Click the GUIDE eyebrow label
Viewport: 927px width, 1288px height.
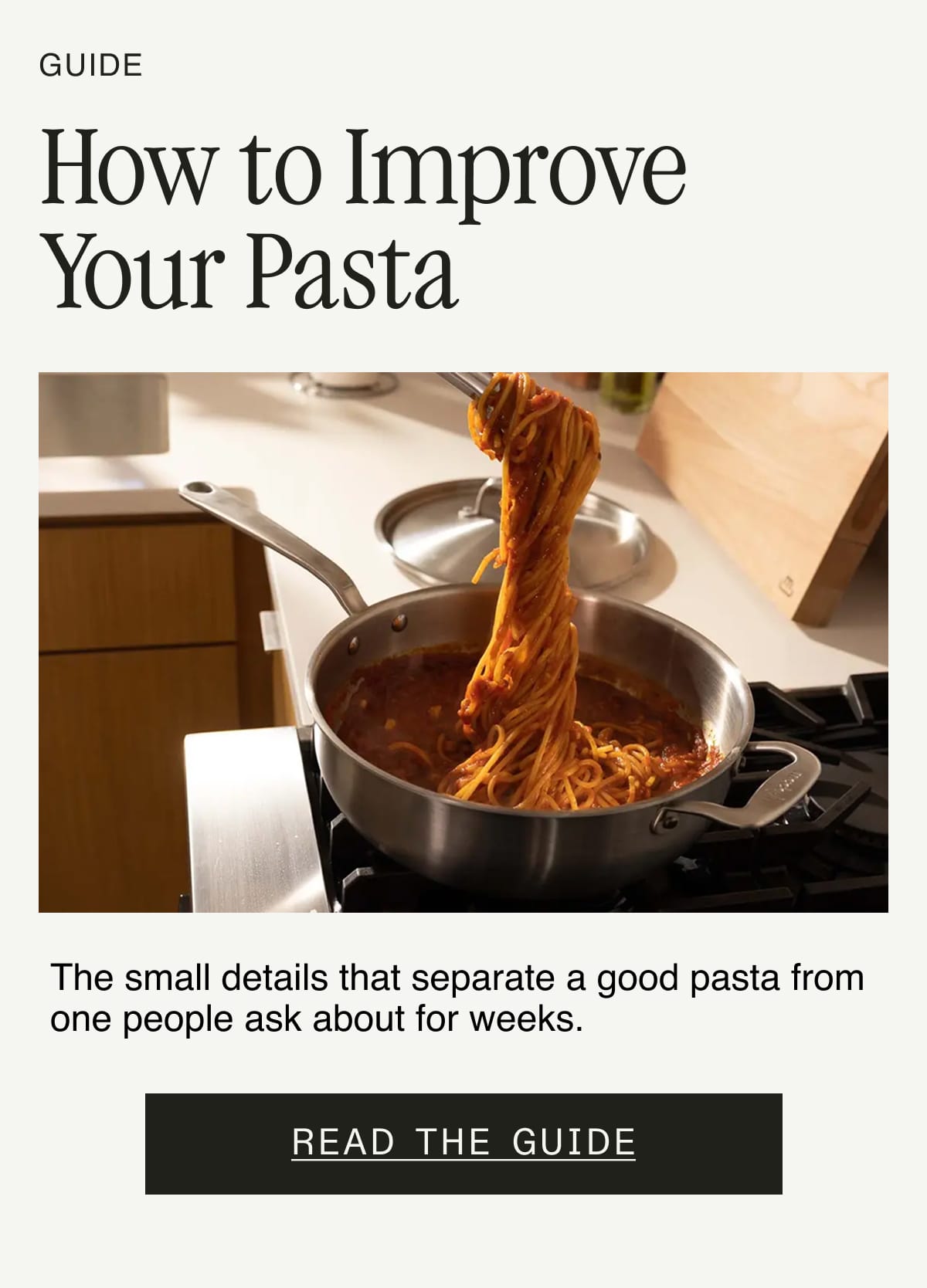point(92,65)
